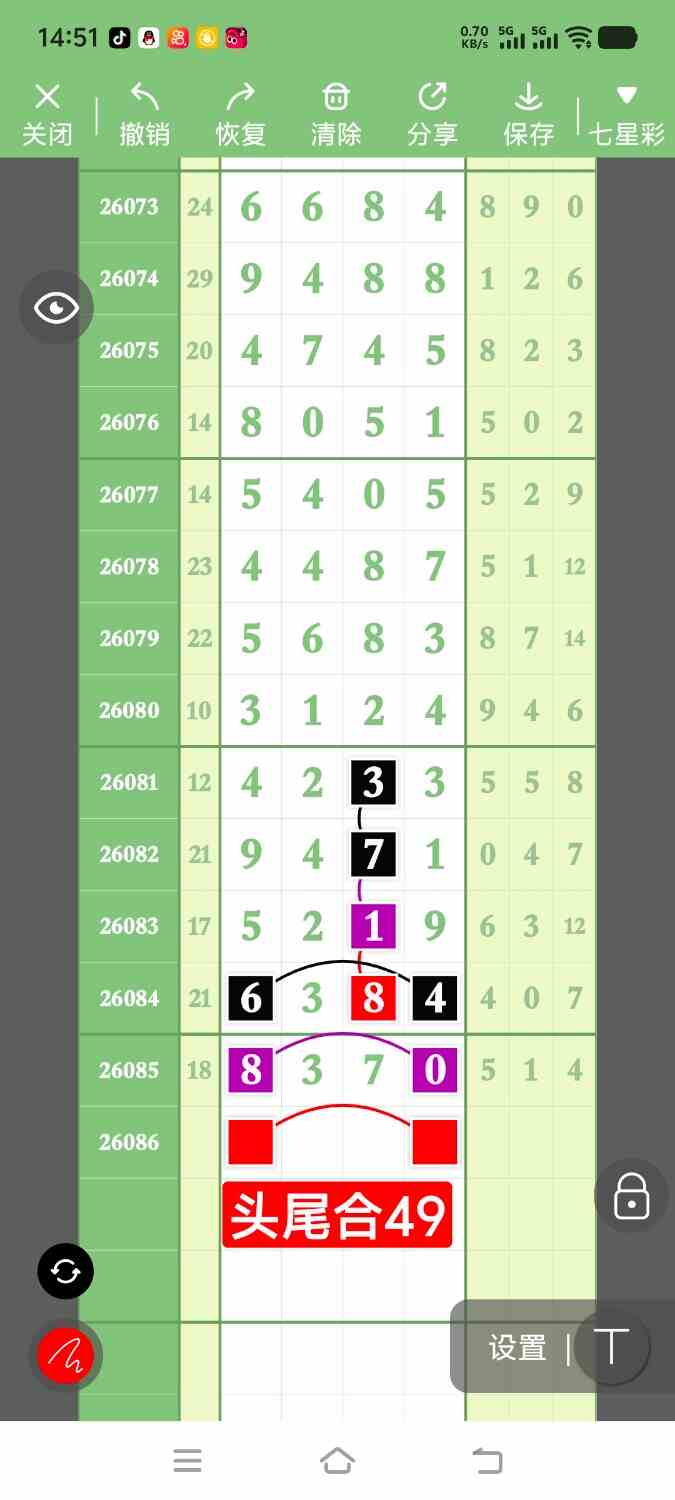Redo the reverted marking

tap(241, 115)
